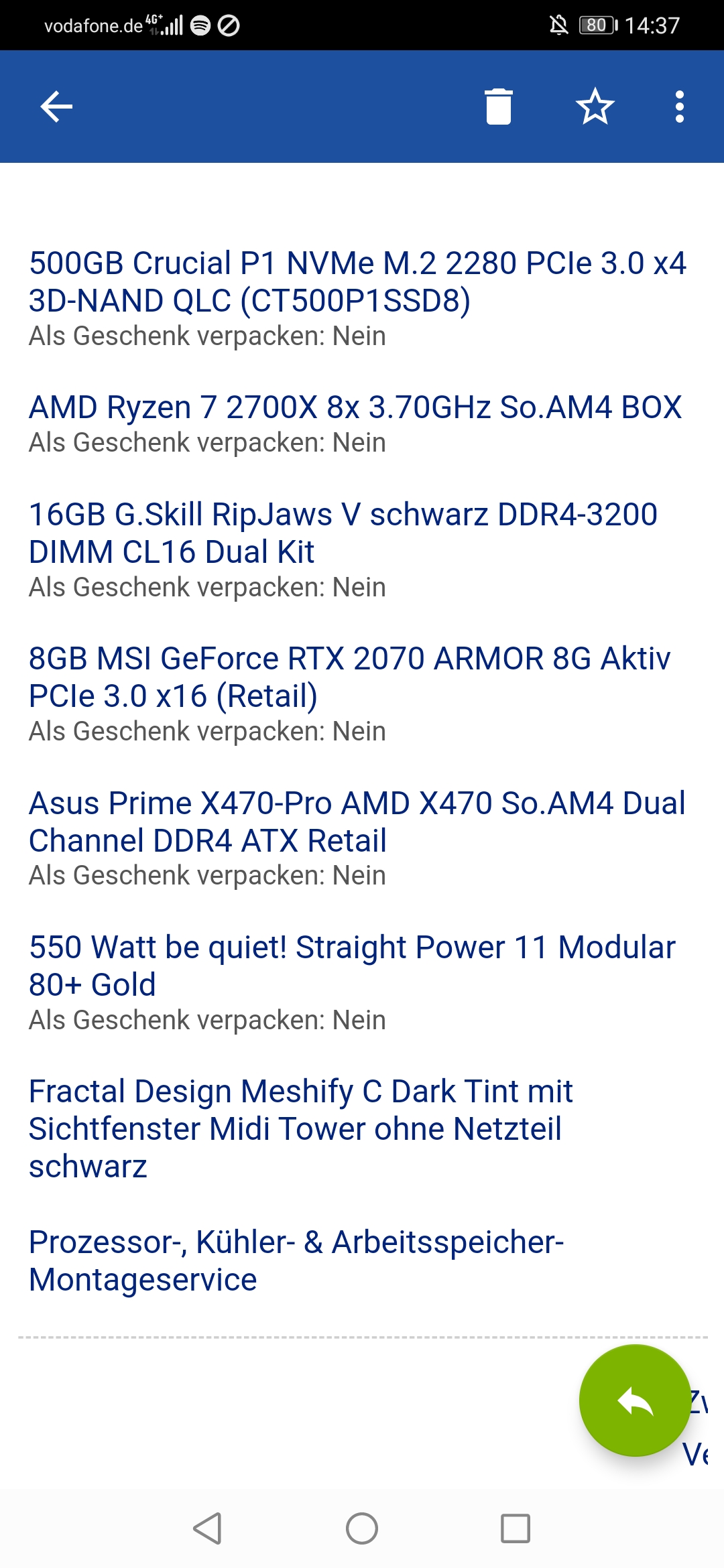This screenshot has width=724, height=1568.
Task: Star this email as favorite
Action: 595,107
